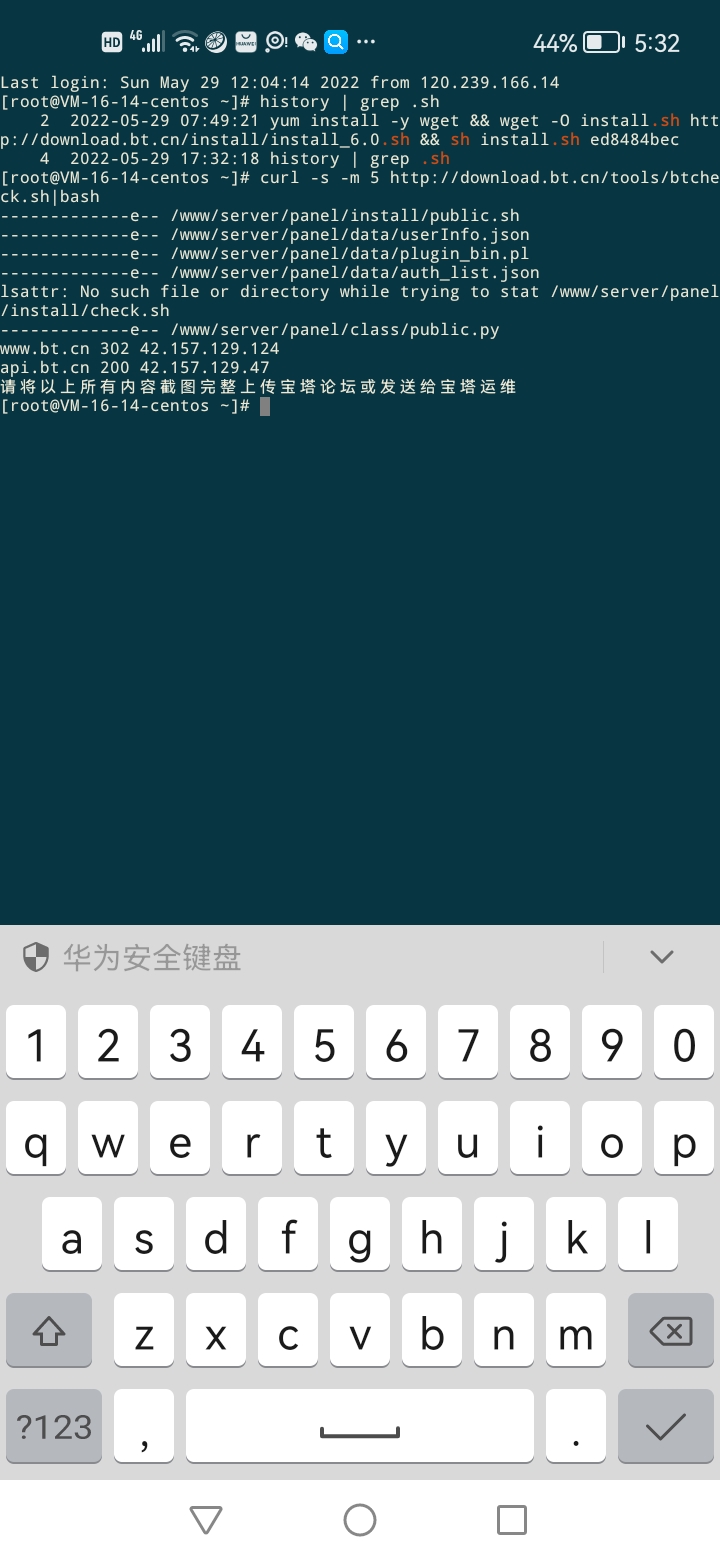The height and width of the screenshot is (1560, 720).
Task: Collapse the Huawei secure keyboard
Action: pyautogui.click(x=661, y=957)
